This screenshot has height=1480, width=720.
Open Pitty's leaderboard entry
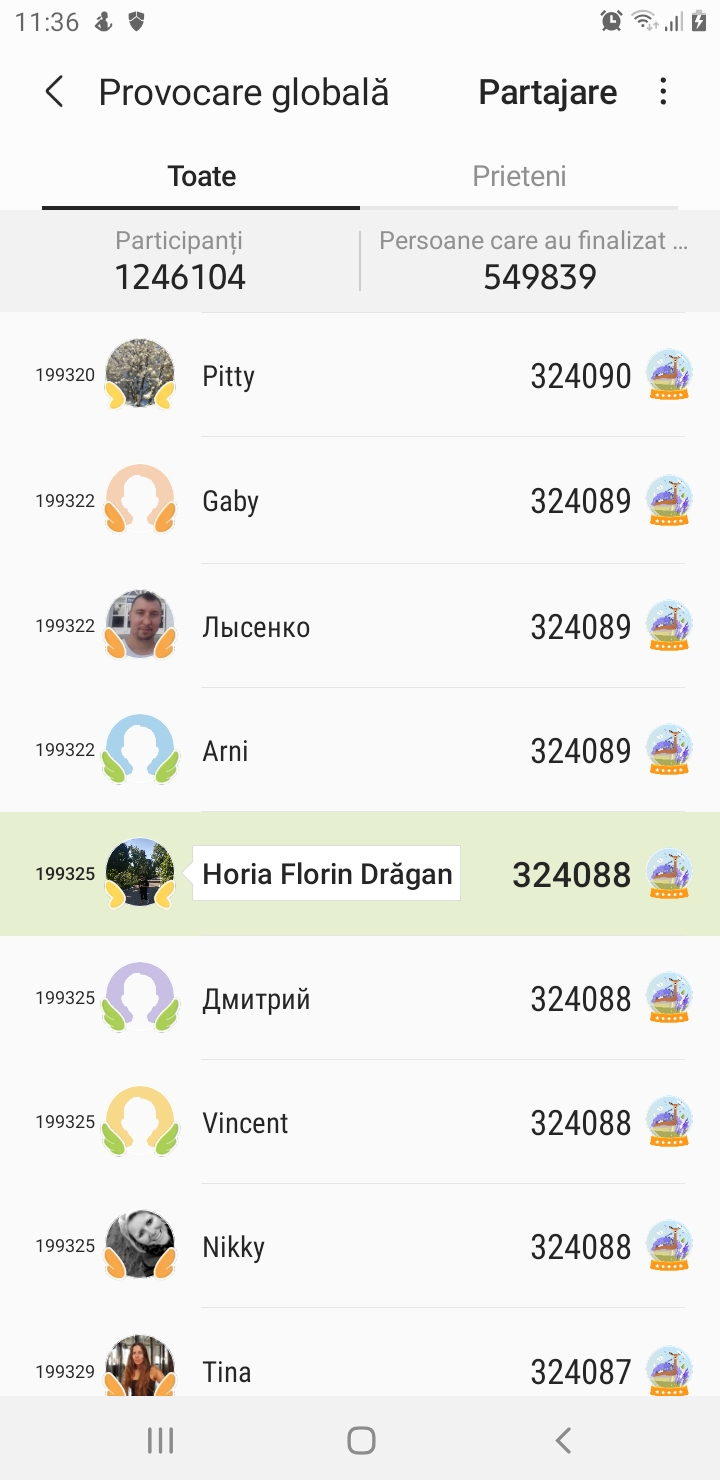point(360,376)
